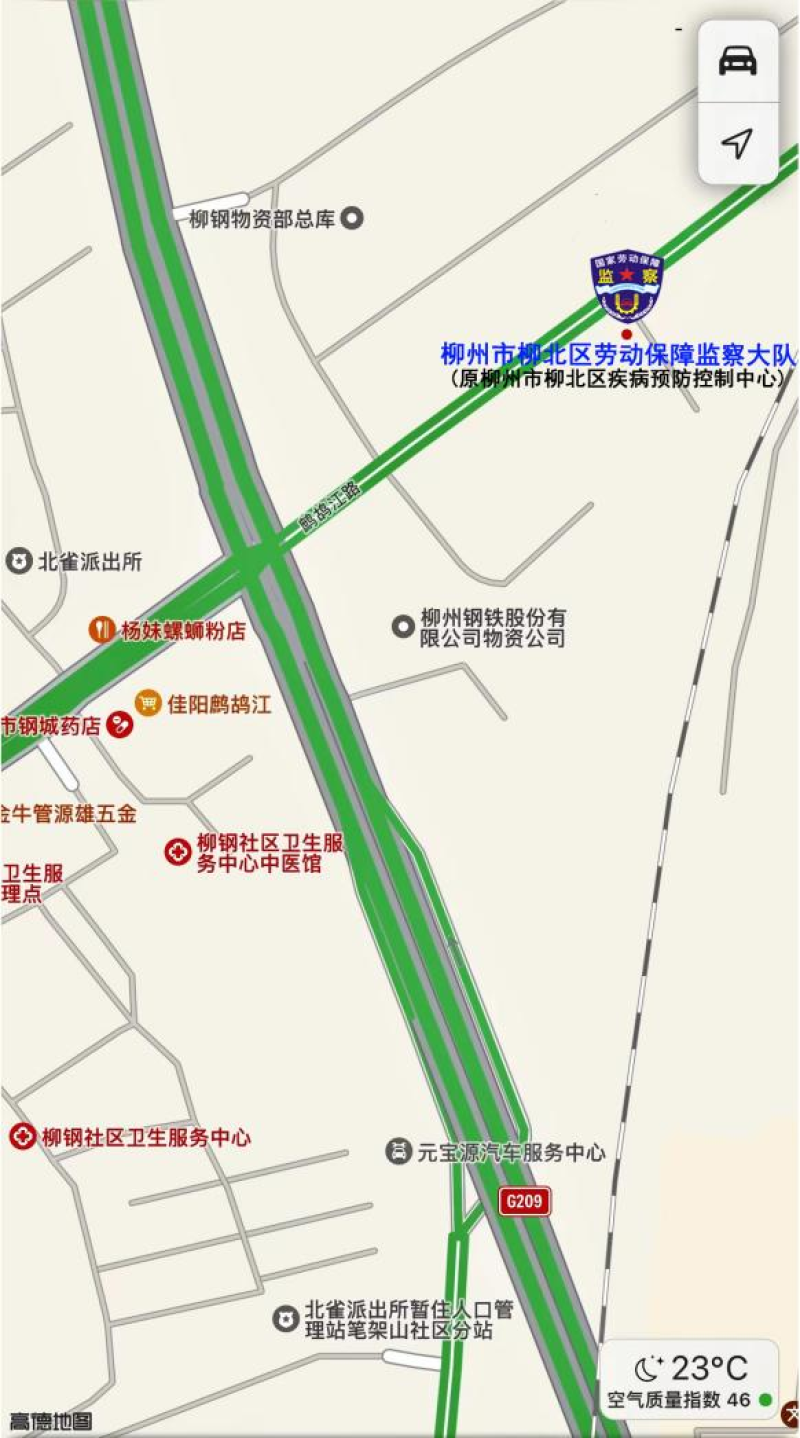Screen dimensions: 800x1438
Task: Open 杨妹螺蛳粉店 restaurant marker
Action: pyautogui.click(x=101, y=630)
